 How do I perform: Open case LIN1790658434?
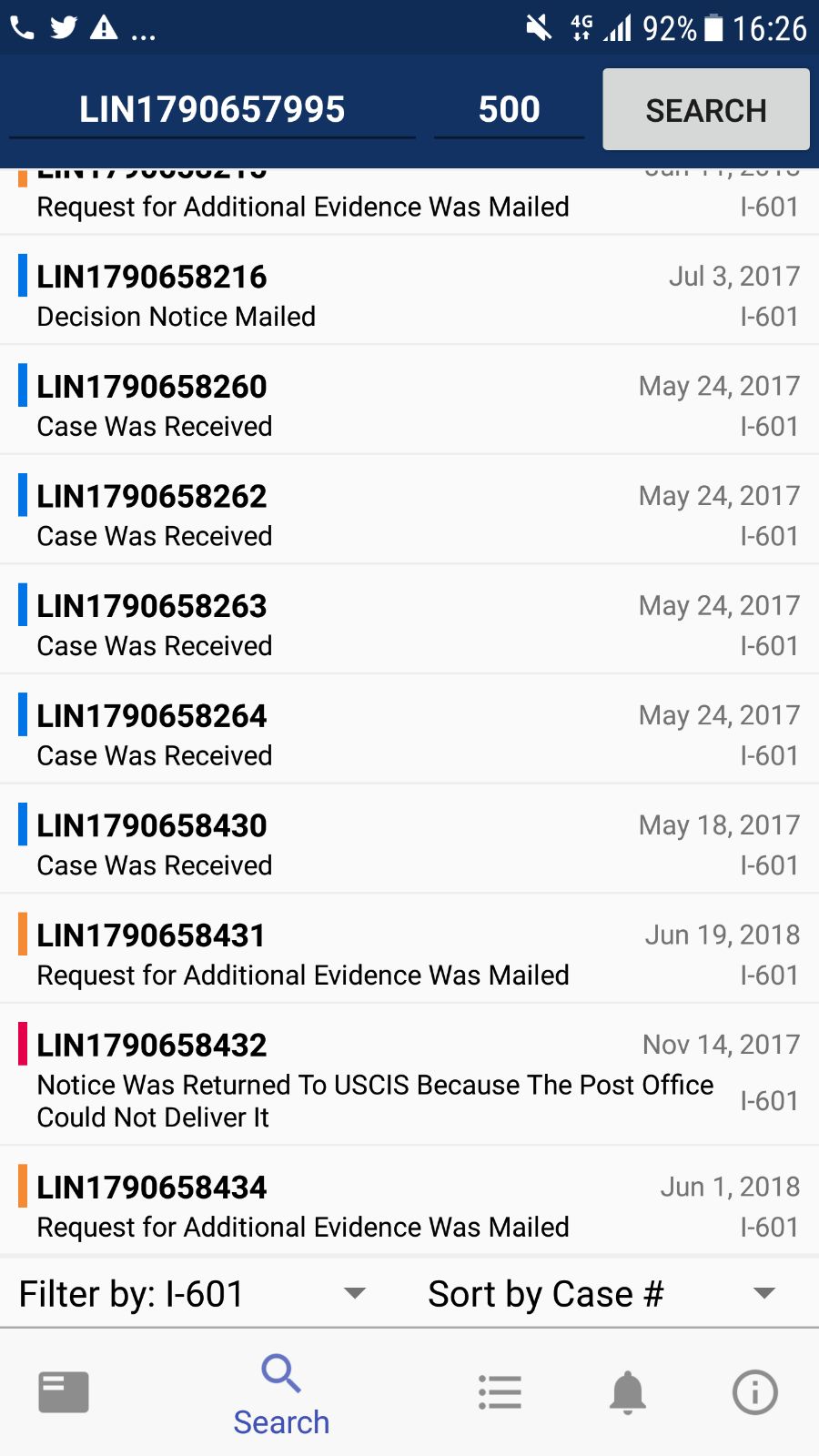pos(409,1201)
